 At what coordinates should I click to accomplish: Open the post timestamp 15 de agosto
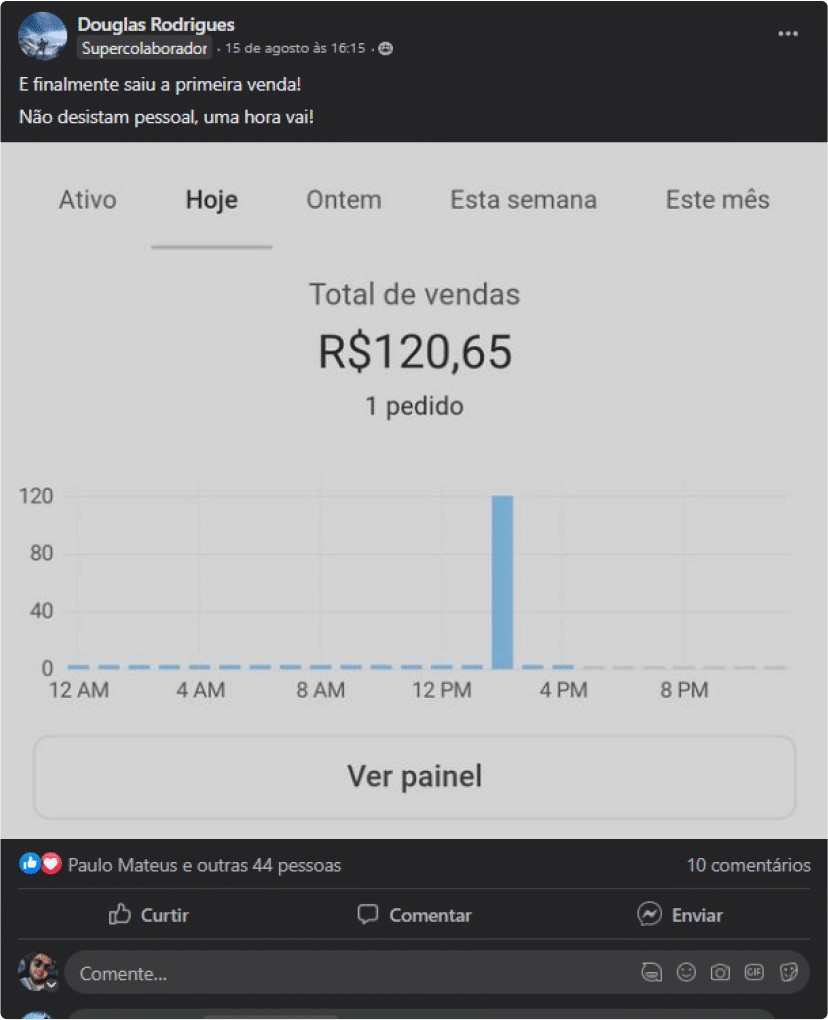click(x=295, y=48)
